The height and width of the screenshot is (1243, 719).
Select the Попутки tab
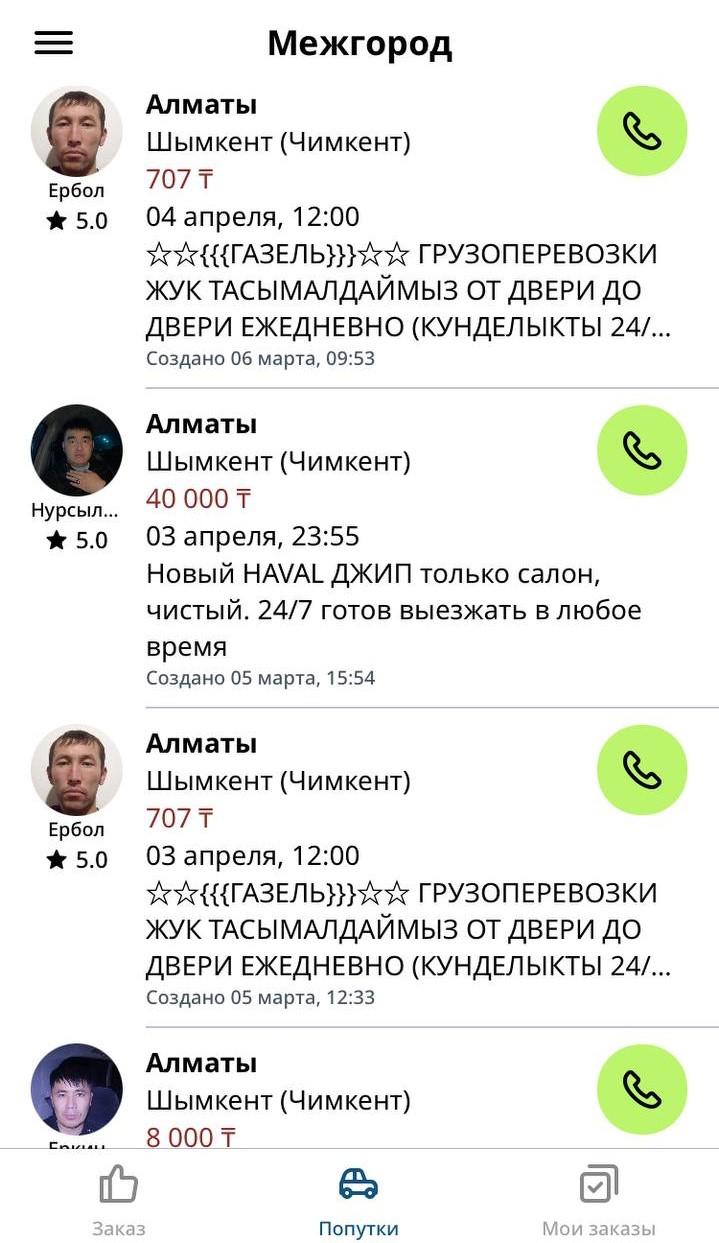tap(358, 1202)
